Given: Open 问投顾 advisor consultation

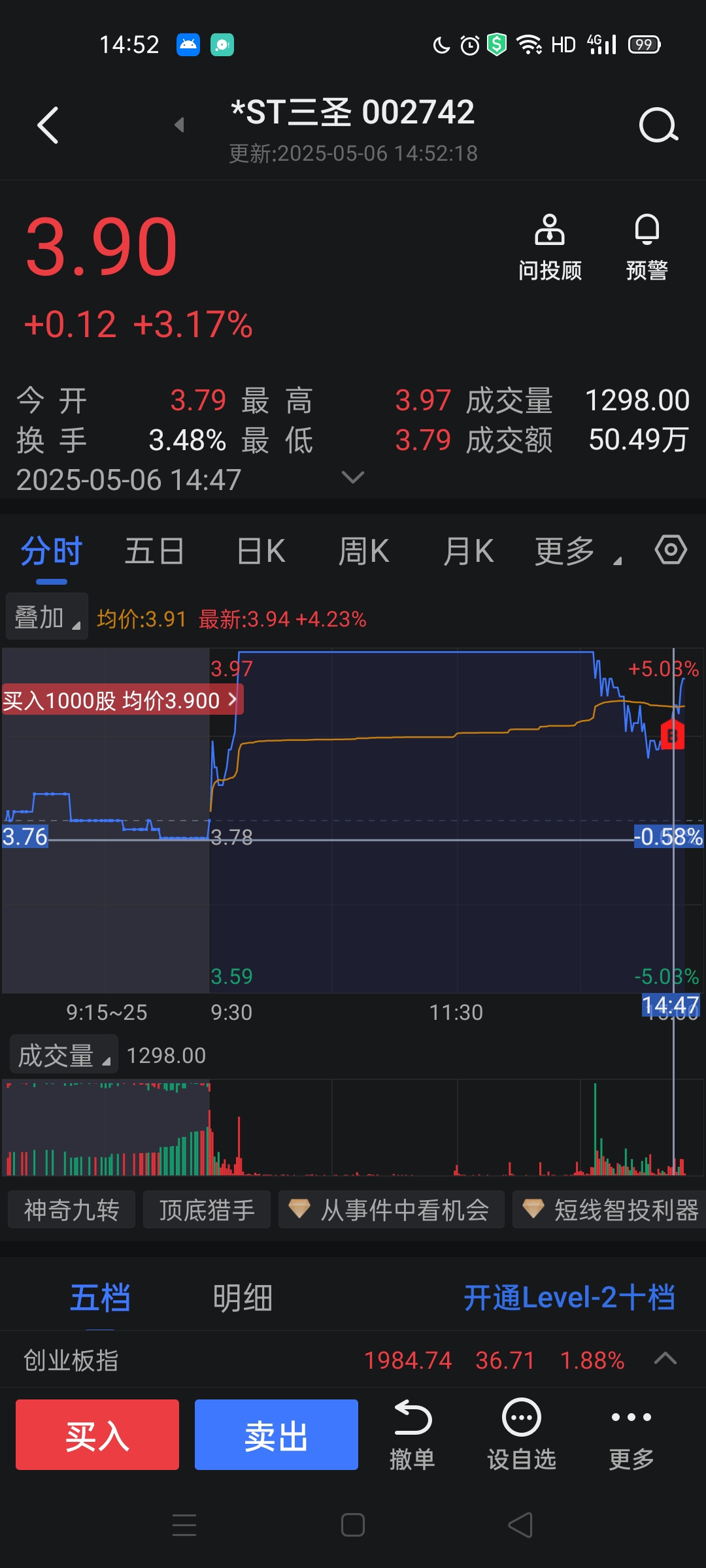Looking at the screenshot, I should coord(550,248).
